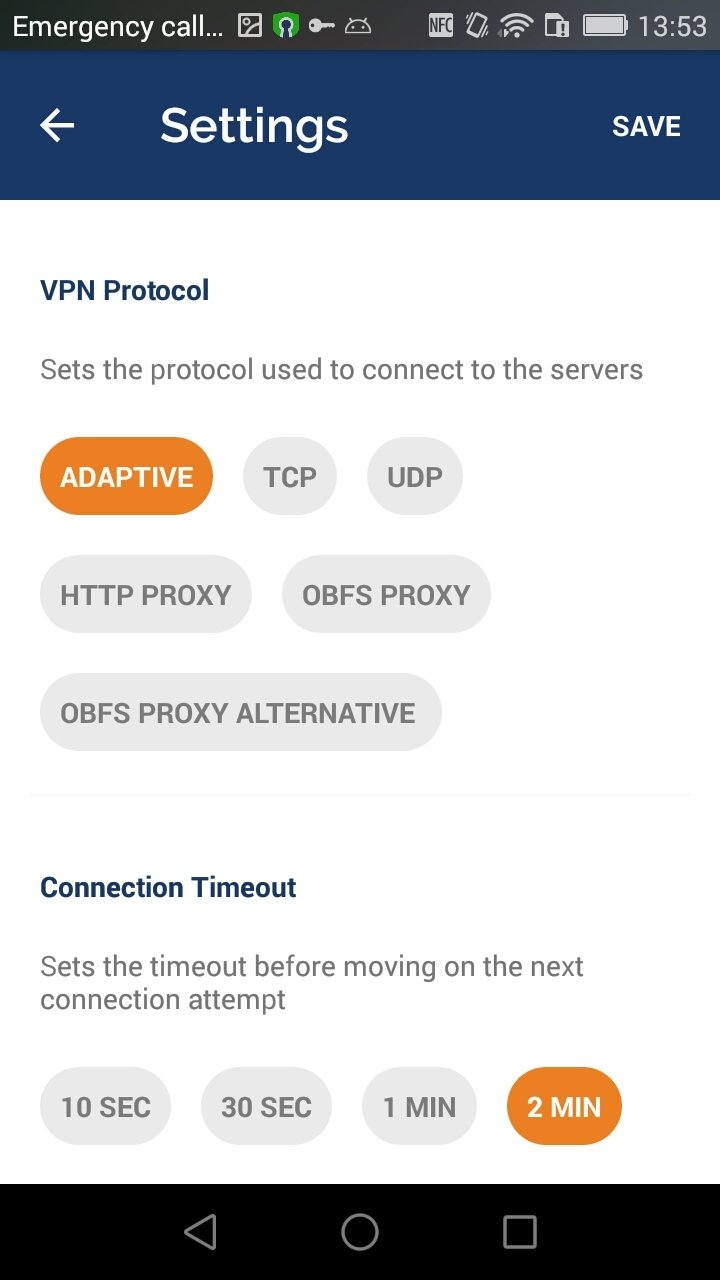720x1280 pixels.
Task: Set timeout to 1 min
Action: (x=419, y=1106)
